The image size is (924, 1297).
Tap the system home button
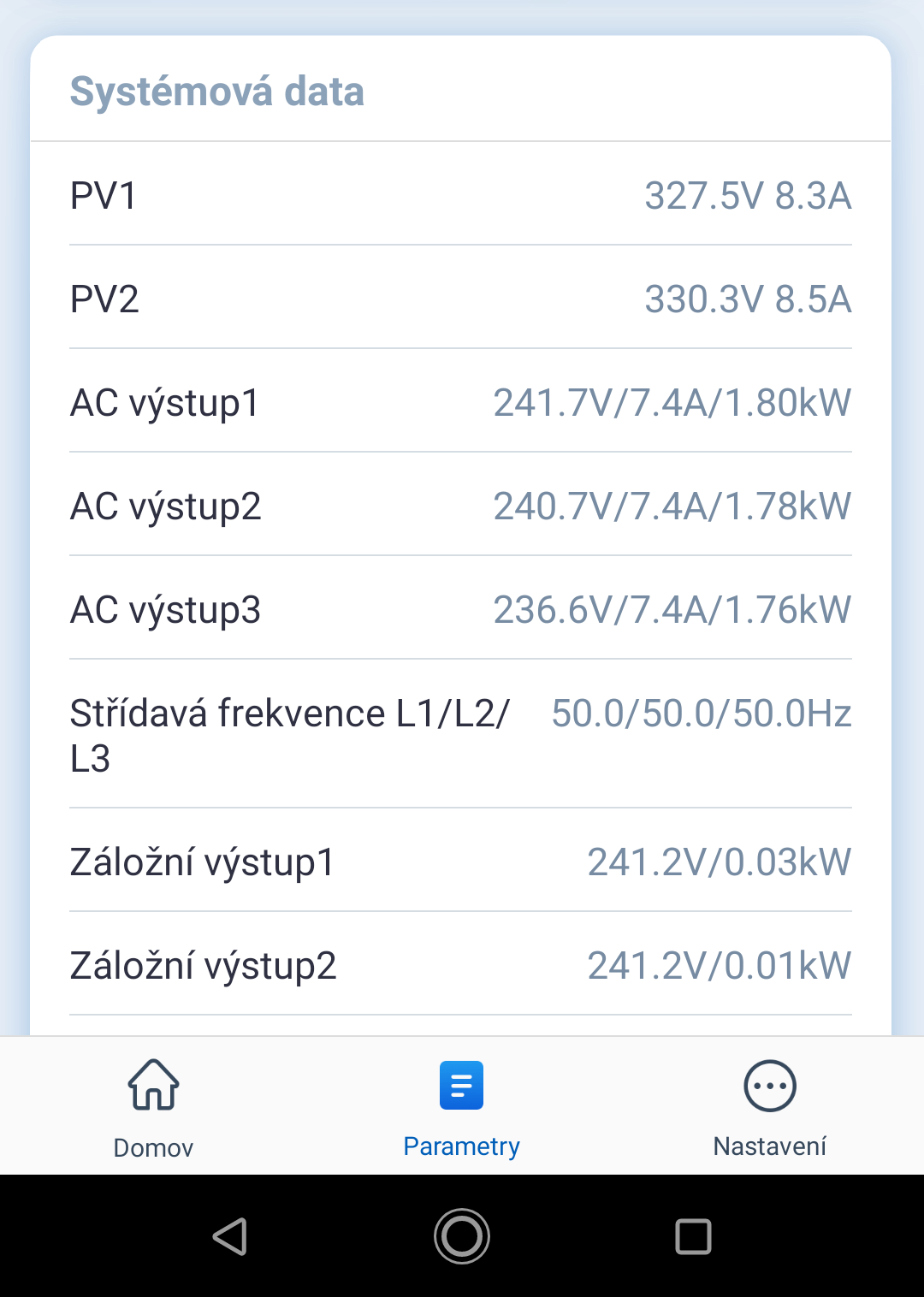[x=462, y=1236]
